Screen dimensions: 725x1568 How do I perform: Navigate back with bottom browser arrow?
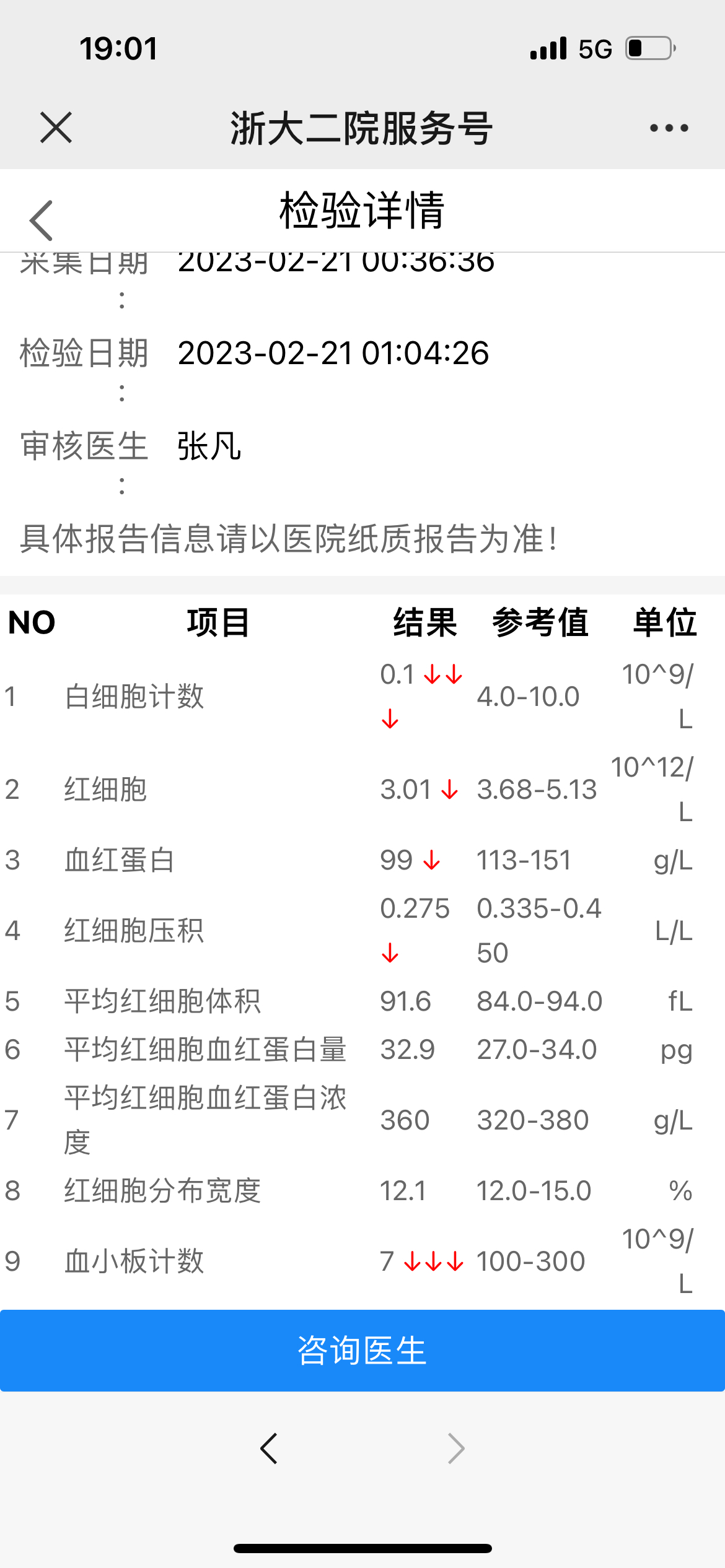pos(269,1448)
